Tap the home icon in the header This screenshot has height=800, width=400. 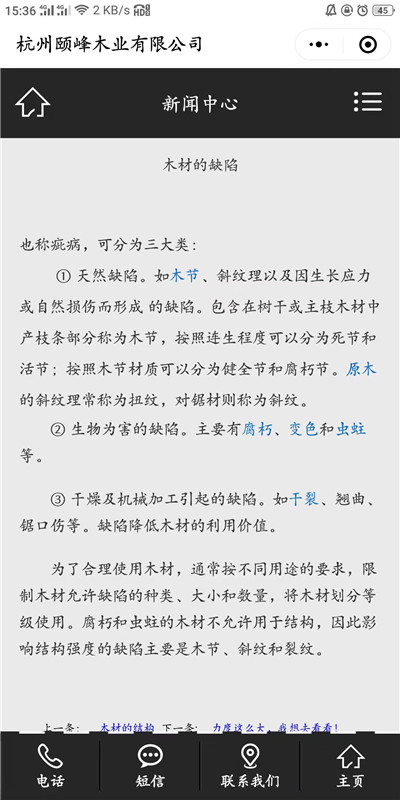point(33,103)
